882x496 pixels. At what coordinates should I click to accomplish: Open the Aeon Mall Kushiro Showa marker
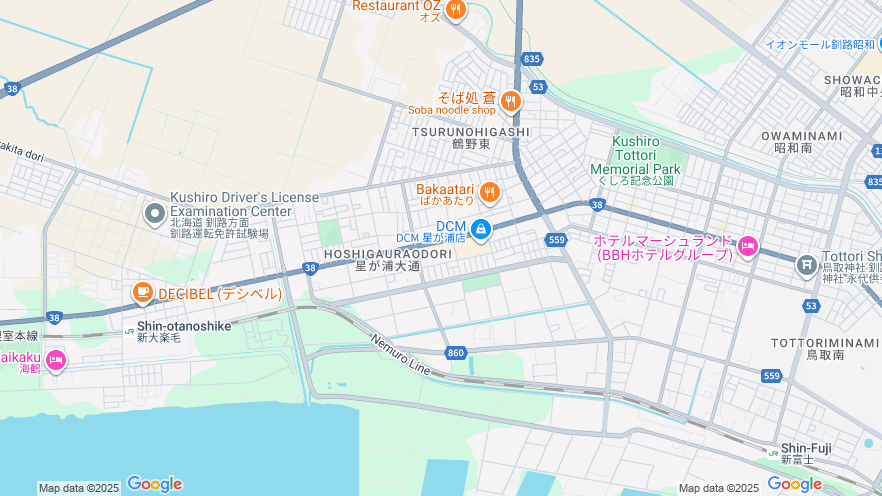[x=872, y=43]
